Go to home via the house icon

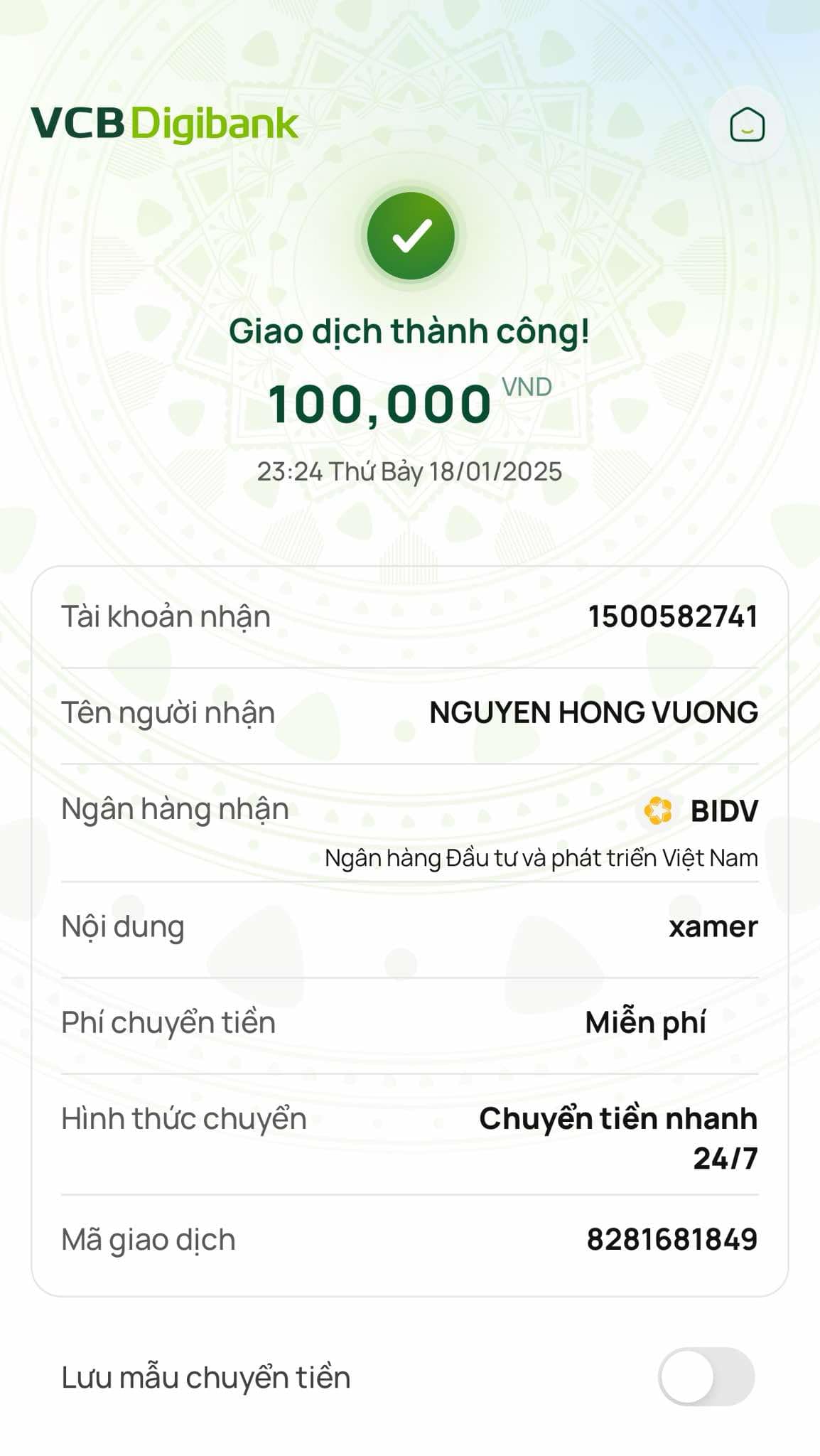click(747, 125)
